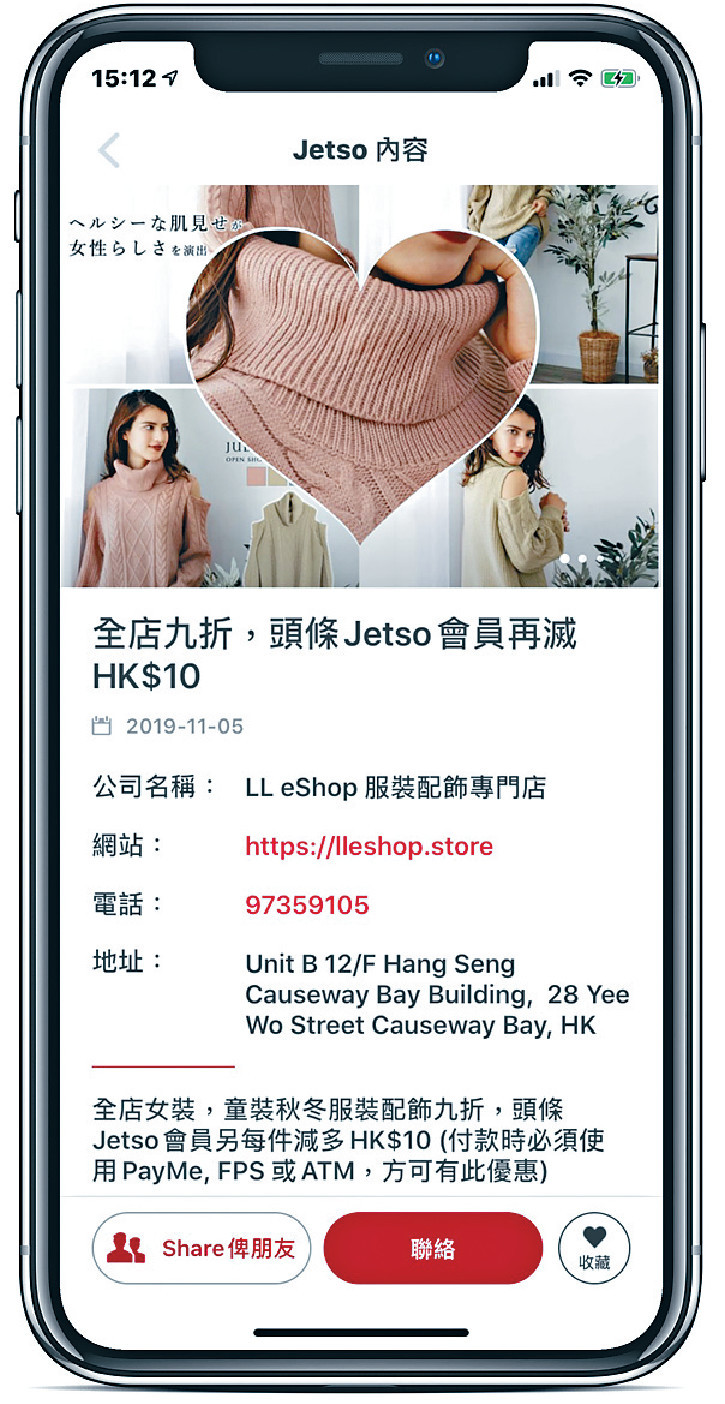725x1404 pixels.
Task: Save this offer with the 收藏 heart
Action: coord(594,1249)
